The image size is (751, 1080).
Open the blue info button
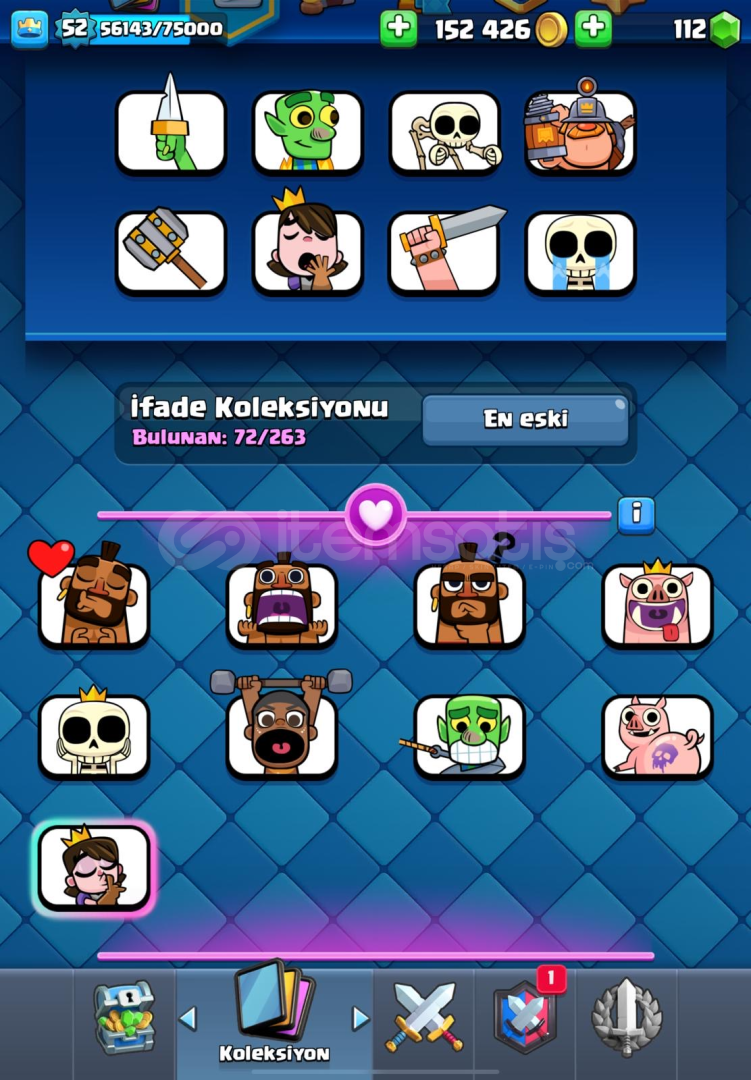click(635, 514)
